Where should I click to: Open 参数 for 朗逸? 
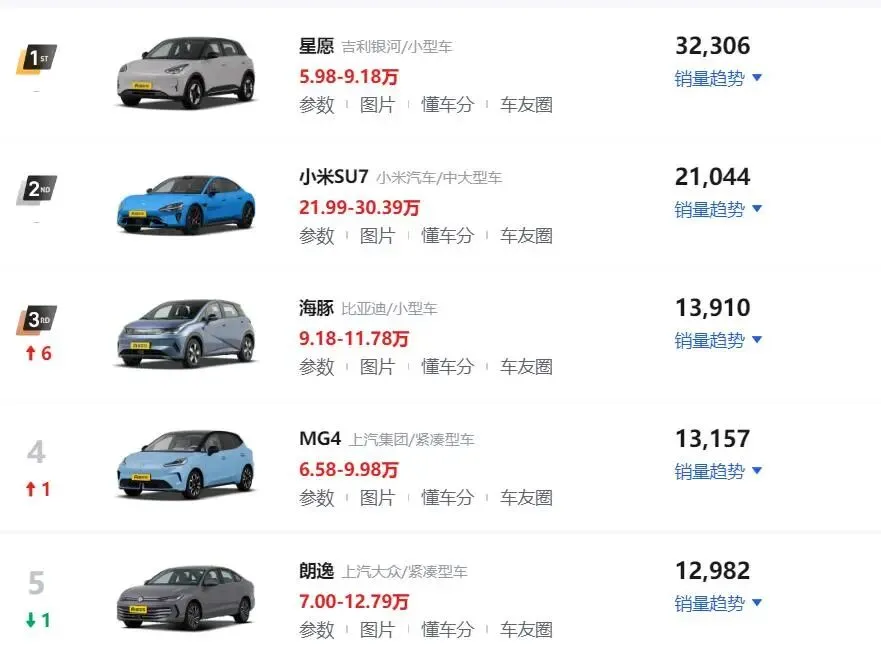tap(317, 629)
